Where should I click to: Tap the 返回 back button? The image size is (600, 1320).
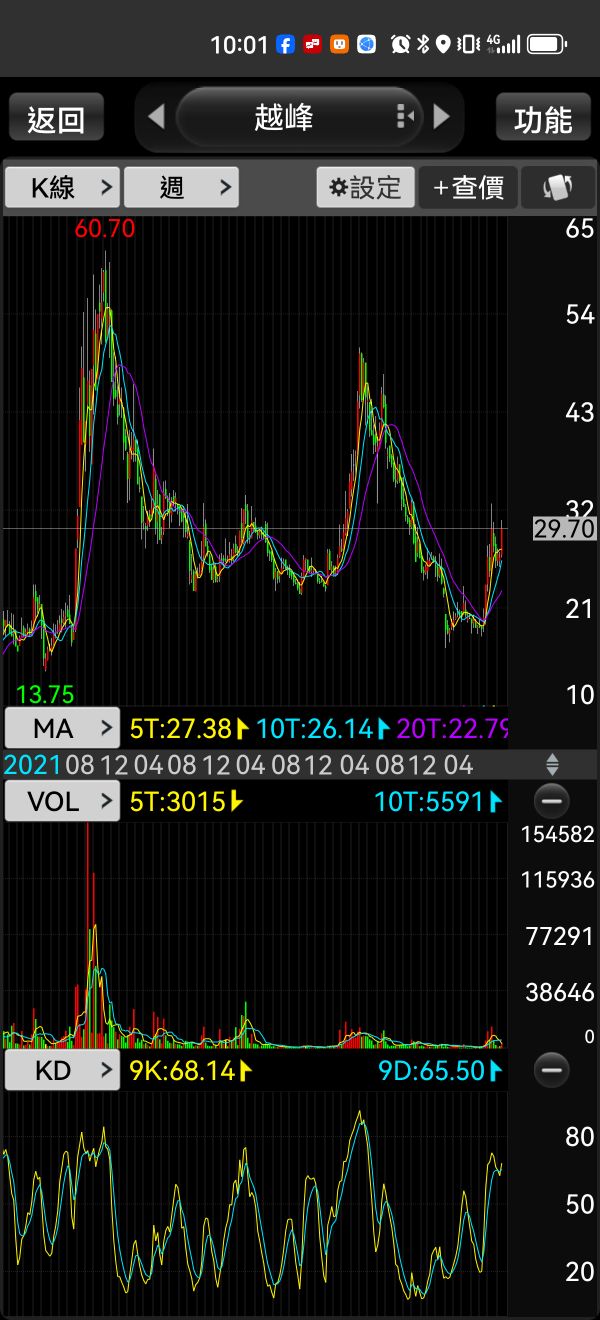[x=56, y=118]
